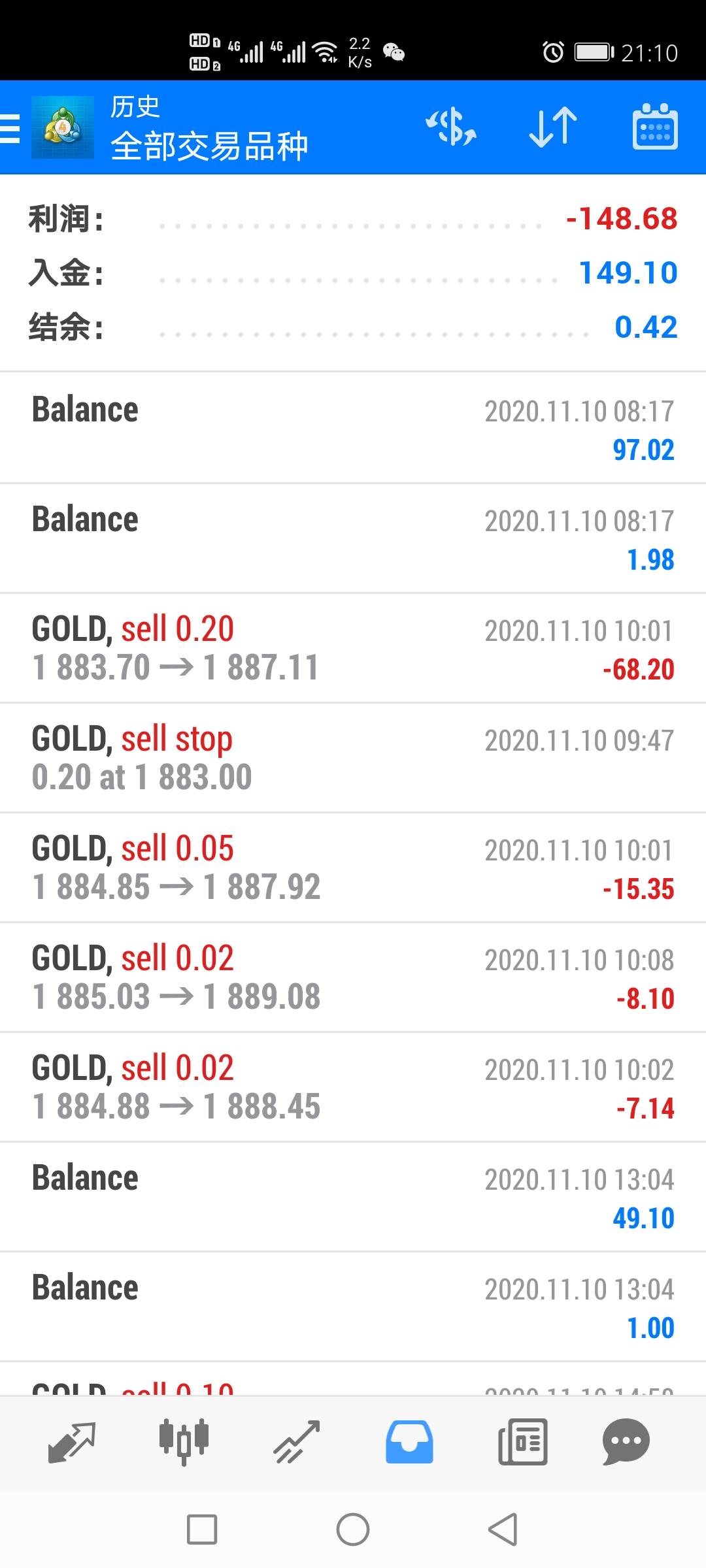Switch to the Chat messages tab
Image resolution: width=706 pixels, height=1568 pixels.
pos(626,1442)
